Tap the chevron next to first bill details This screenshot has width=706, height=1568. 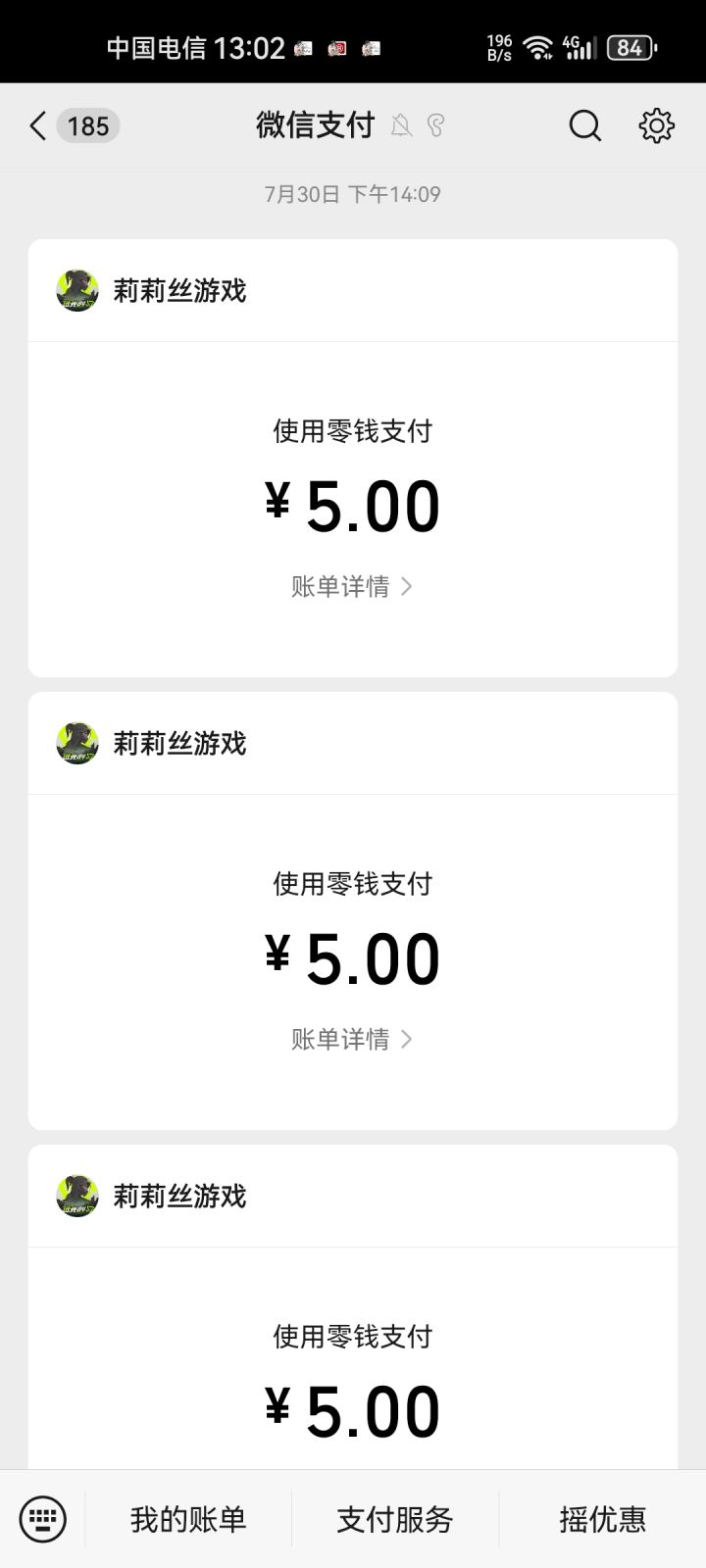(408, 586)
